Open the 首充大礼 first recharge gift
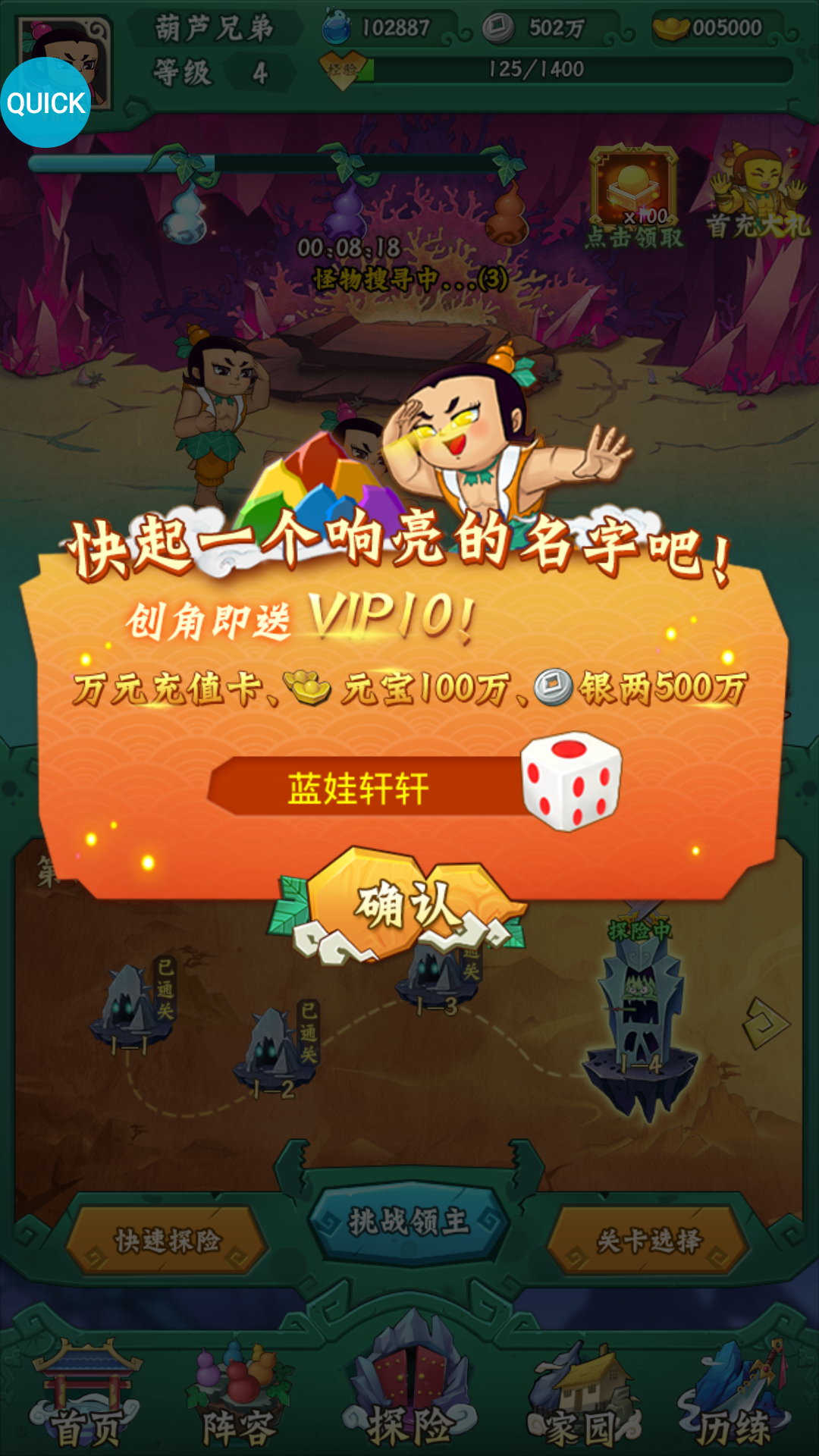The width and height of the screenshot is (819, 1456). click(x=758, y=193)
